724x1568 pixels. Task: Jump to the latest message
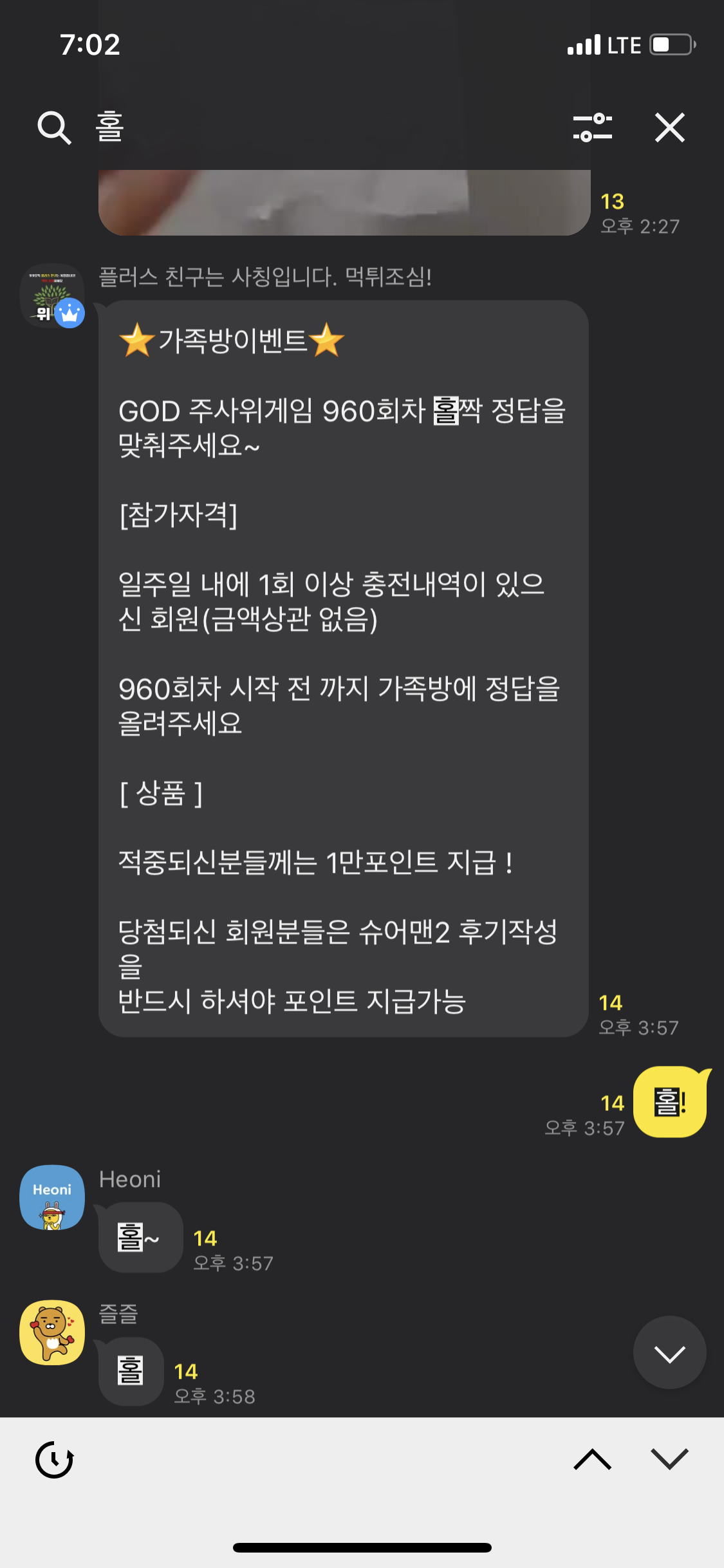[669, 1352]
